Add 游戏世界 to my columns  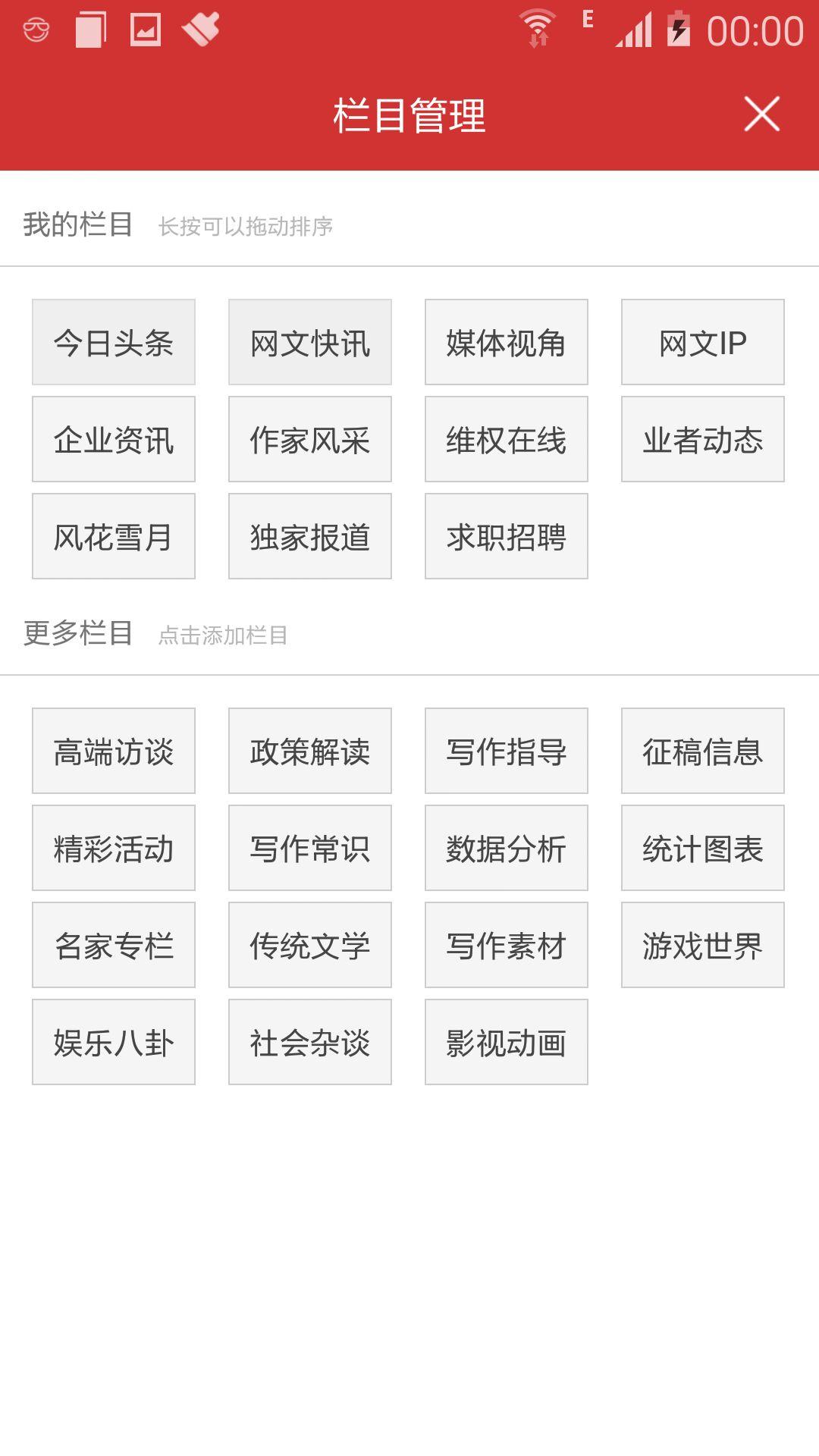703,945
